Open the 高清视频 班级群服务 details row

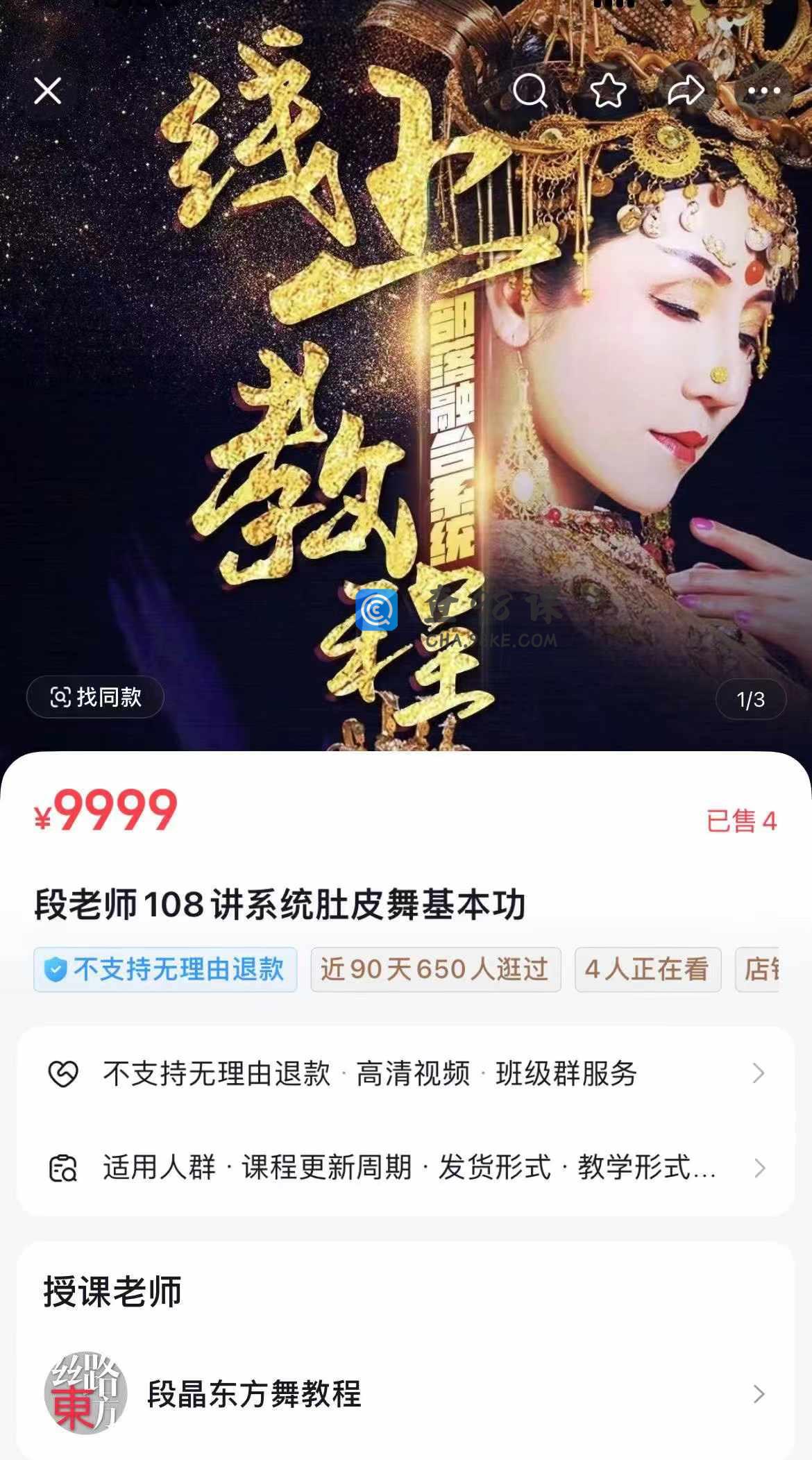(405, 1073)
